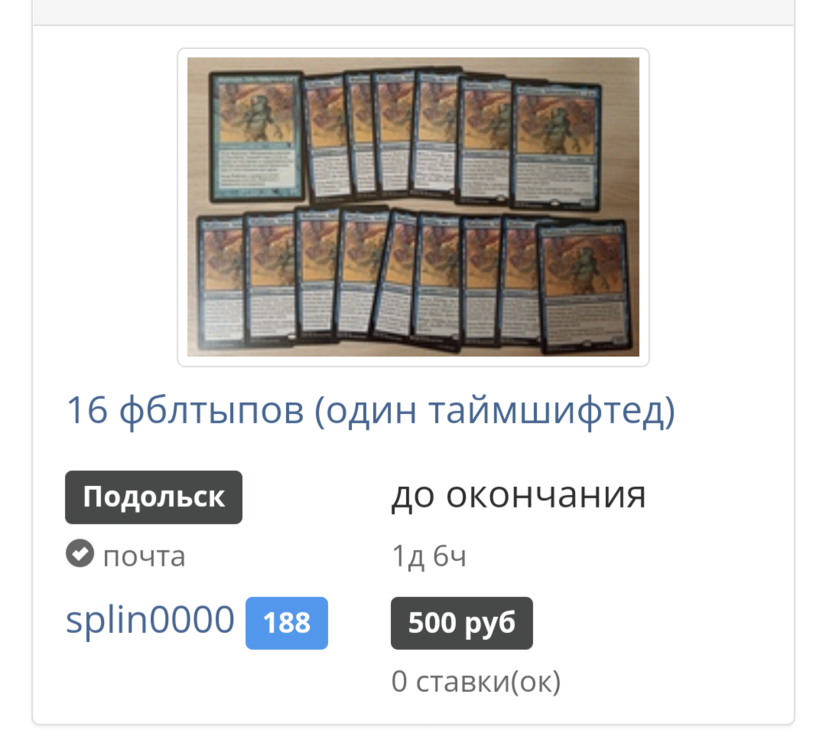The image size is (826, 750).
Task: View seller splin0000's profile
Action: 150,621
